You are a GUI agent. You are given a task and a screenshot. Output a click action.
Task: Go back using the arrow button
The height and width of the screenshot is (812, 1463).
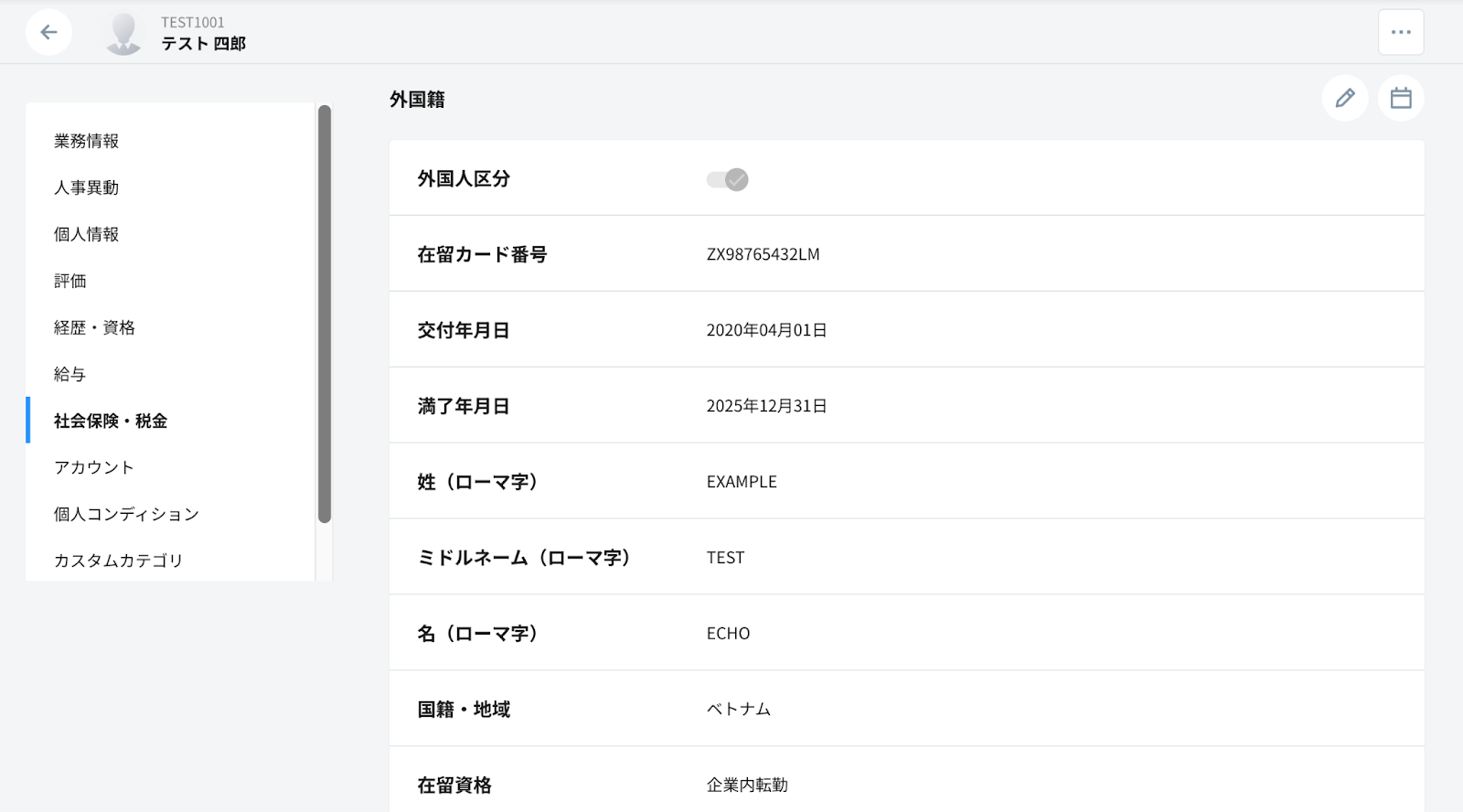click(48, 32)
